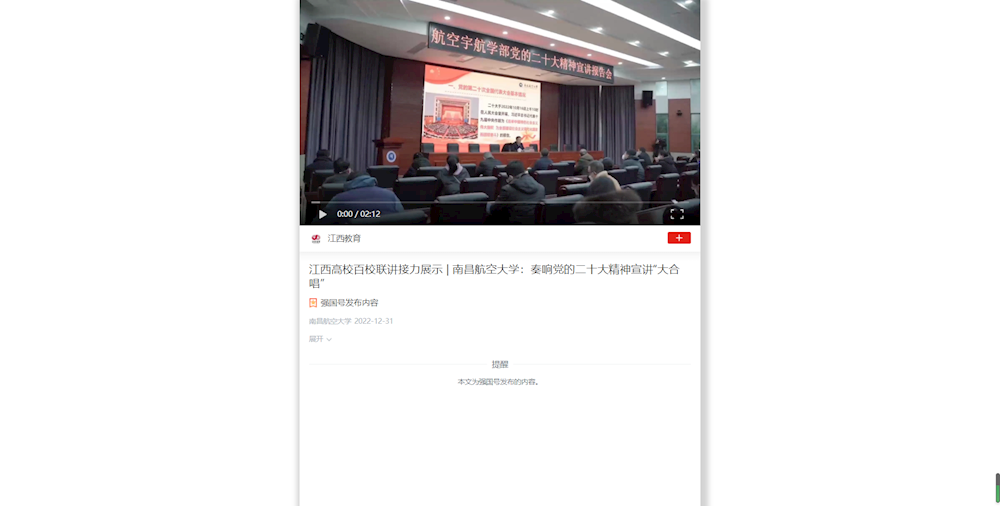Viewport: 1000px width, 506px height.
Task: Expand details with 展开
Action: [320, 339]
